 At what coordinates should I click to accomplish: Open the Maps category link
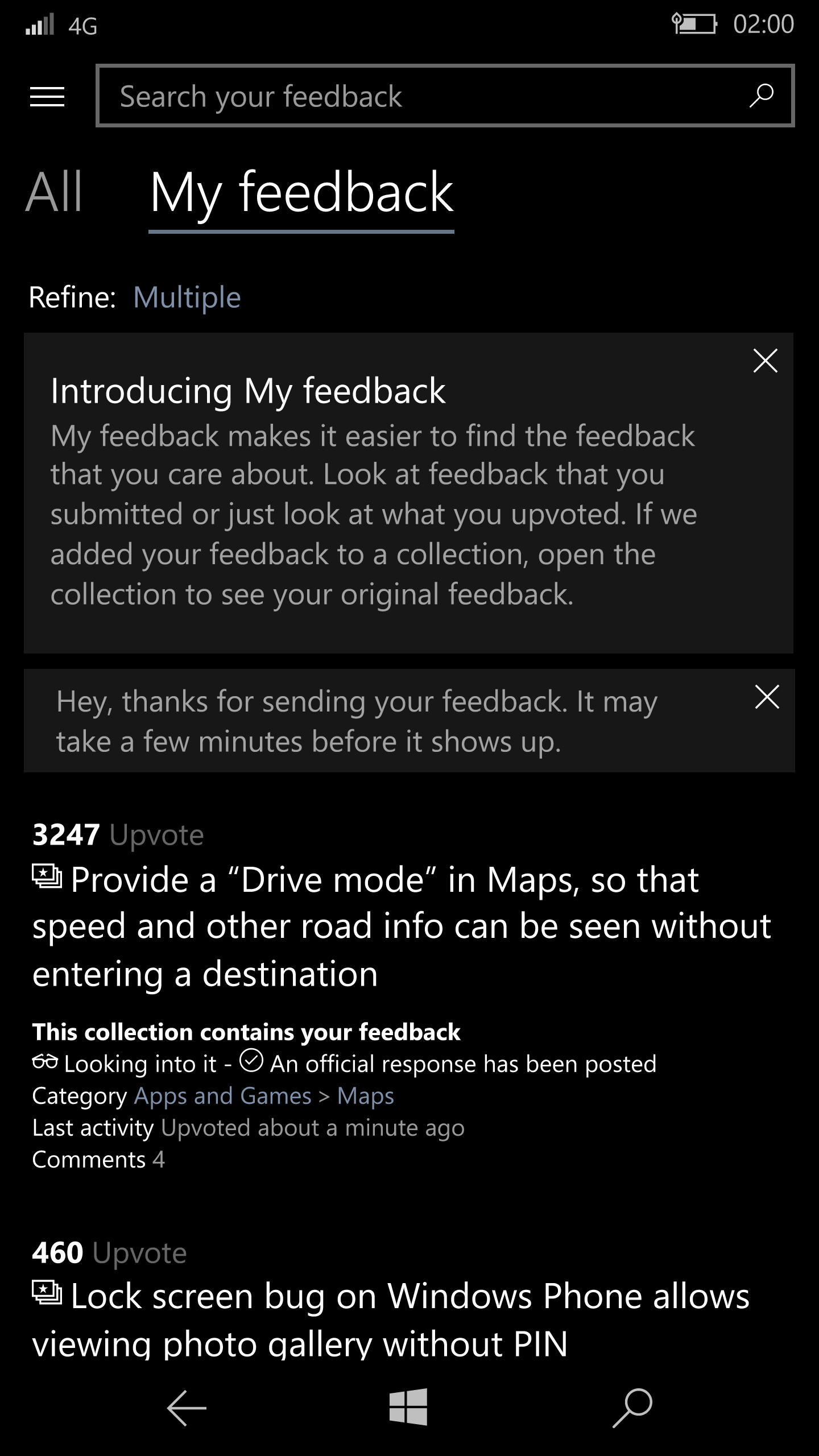pyautogui.click(x=365, y=1096)
